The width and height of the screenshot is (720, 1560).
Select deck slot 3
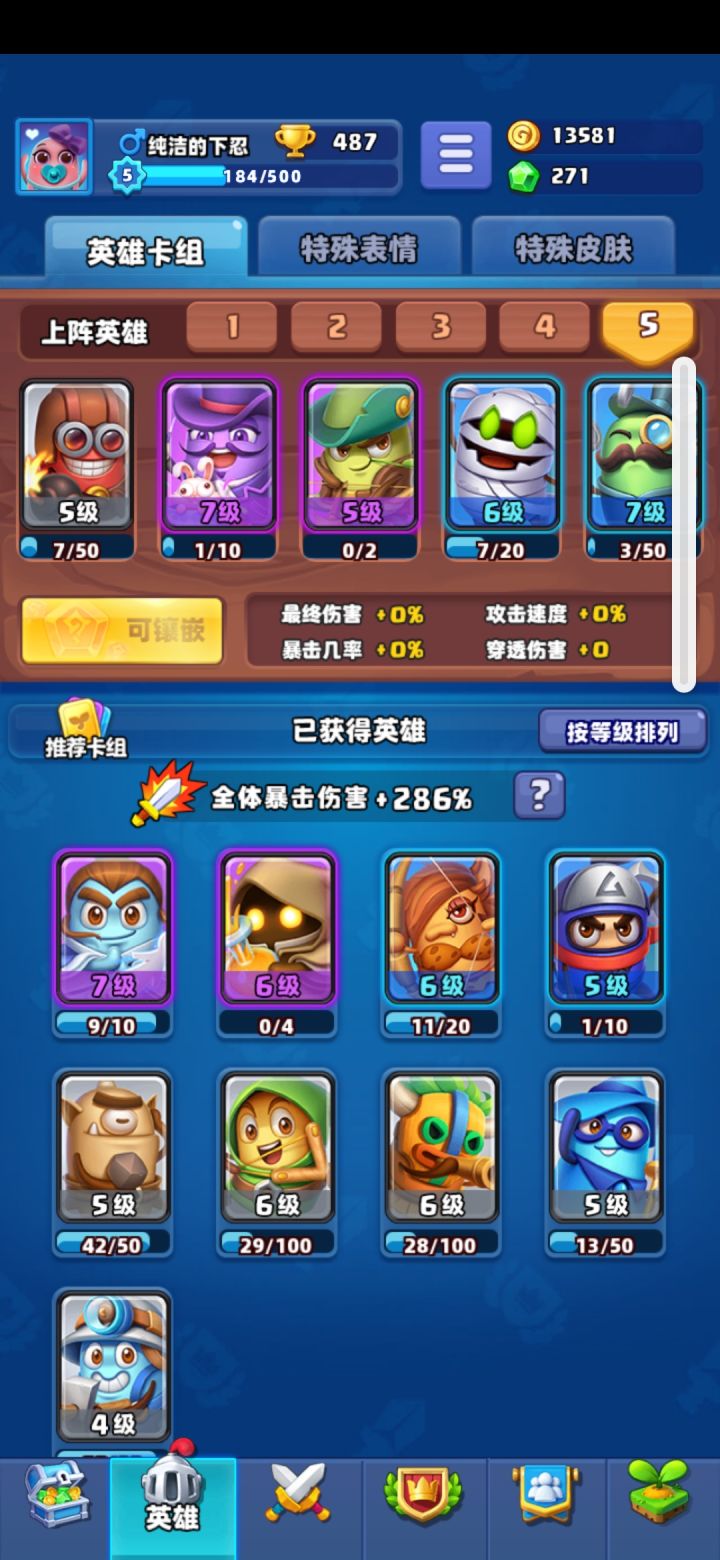[440, 327]
